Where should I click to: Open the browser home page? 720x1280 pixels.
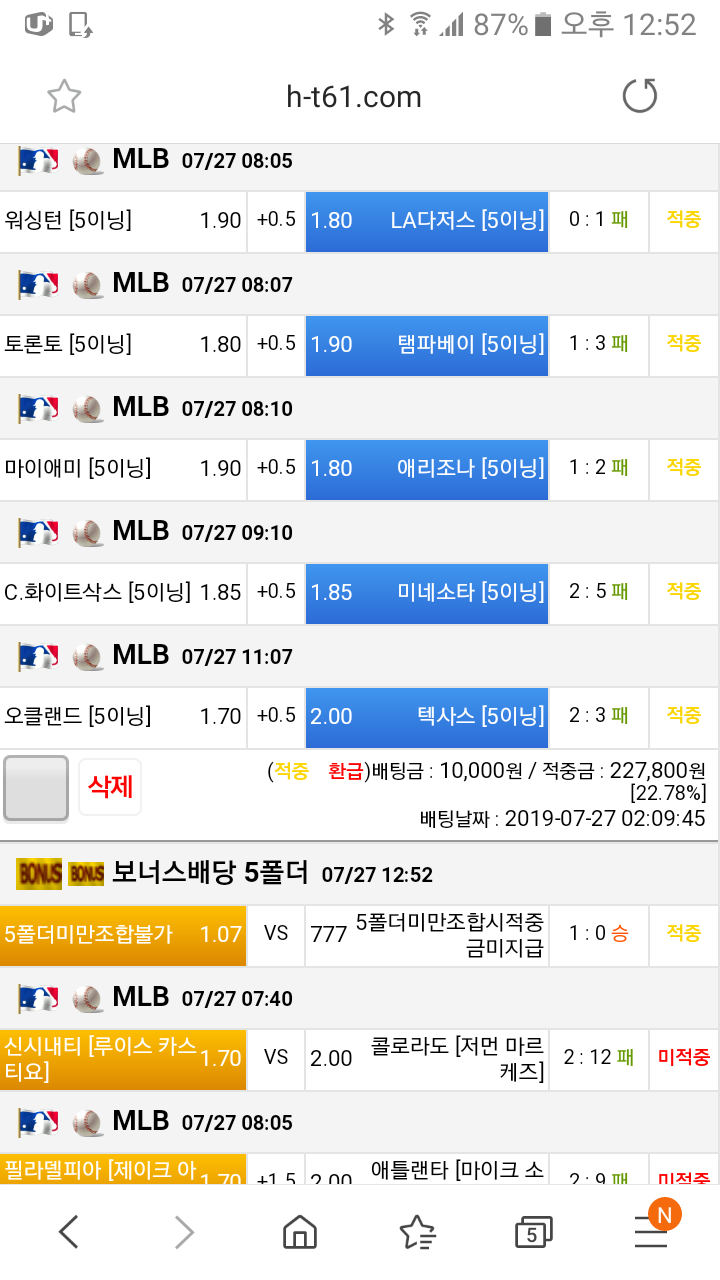coord(299,1232)
